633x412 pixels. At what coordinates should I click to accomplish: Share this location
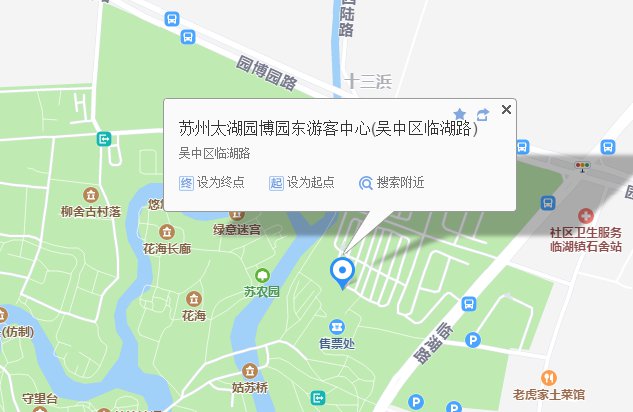click(x=482, y=114)
